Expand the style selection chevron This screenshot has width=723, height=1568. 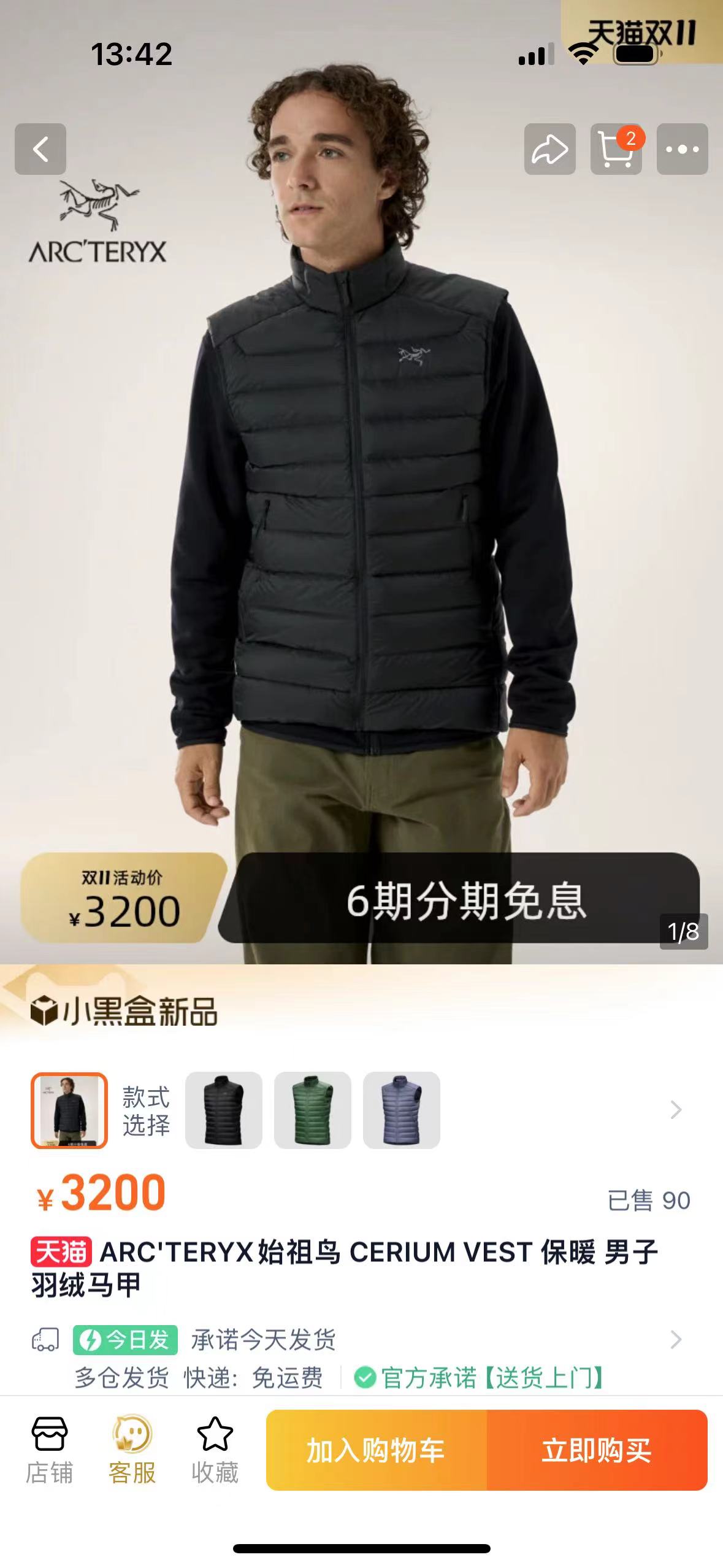point(676,1110)
